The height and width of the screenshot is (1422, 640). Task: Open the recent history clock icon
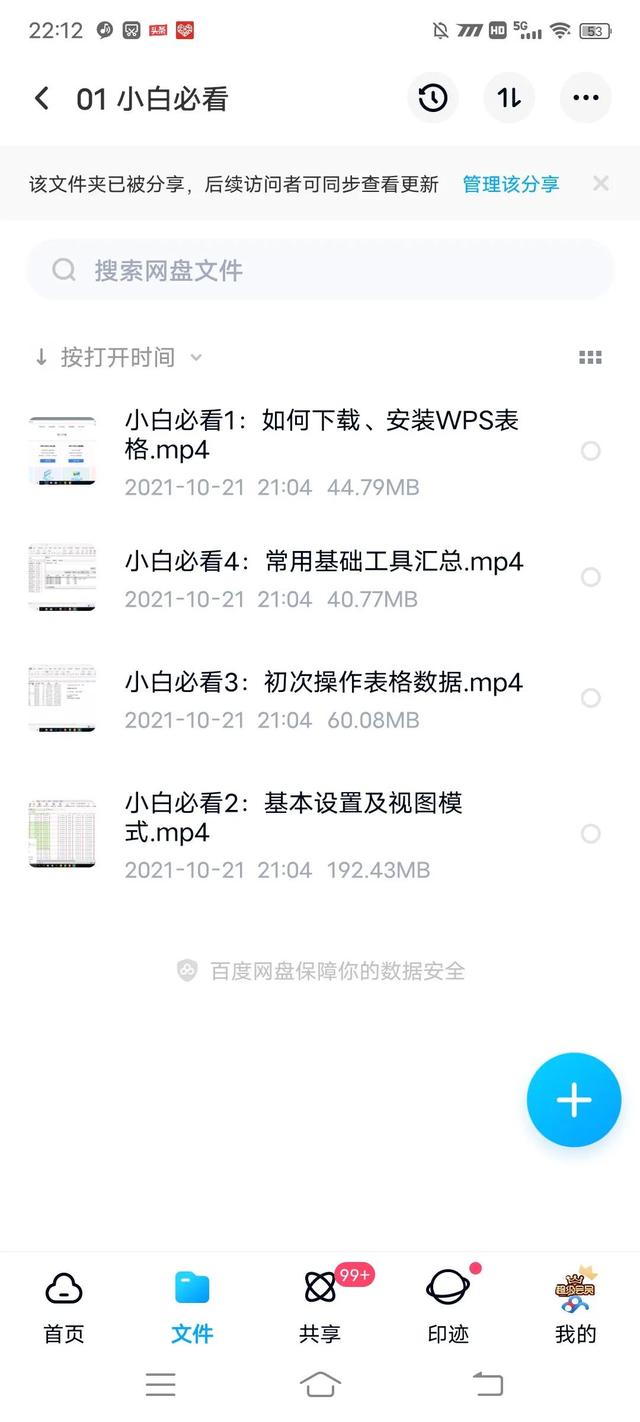tap(433, 98)
